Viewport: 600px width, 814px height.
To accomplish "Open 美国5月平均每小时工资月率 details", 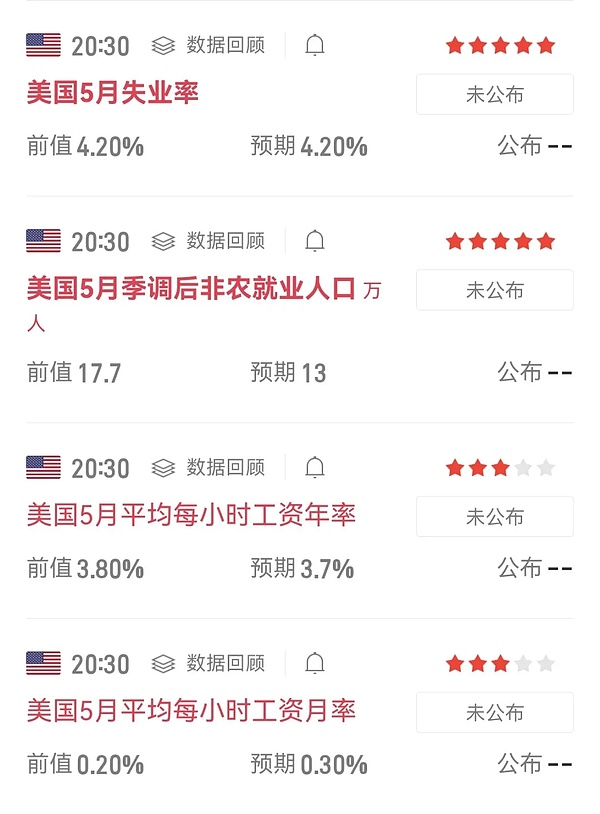I will (x=191, y=711).
